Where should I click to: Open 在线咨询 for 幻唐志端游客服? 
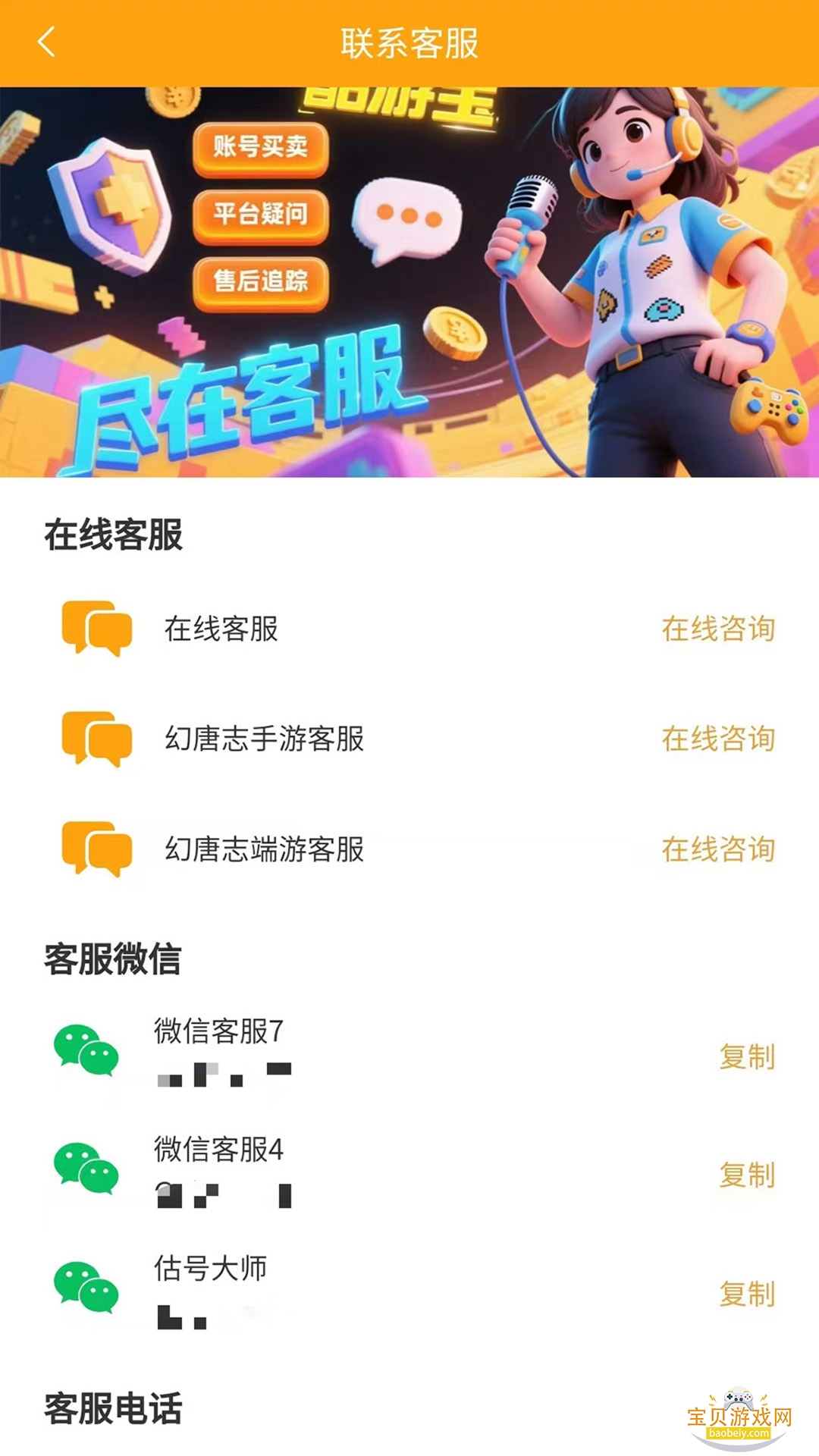coord(717,849)
